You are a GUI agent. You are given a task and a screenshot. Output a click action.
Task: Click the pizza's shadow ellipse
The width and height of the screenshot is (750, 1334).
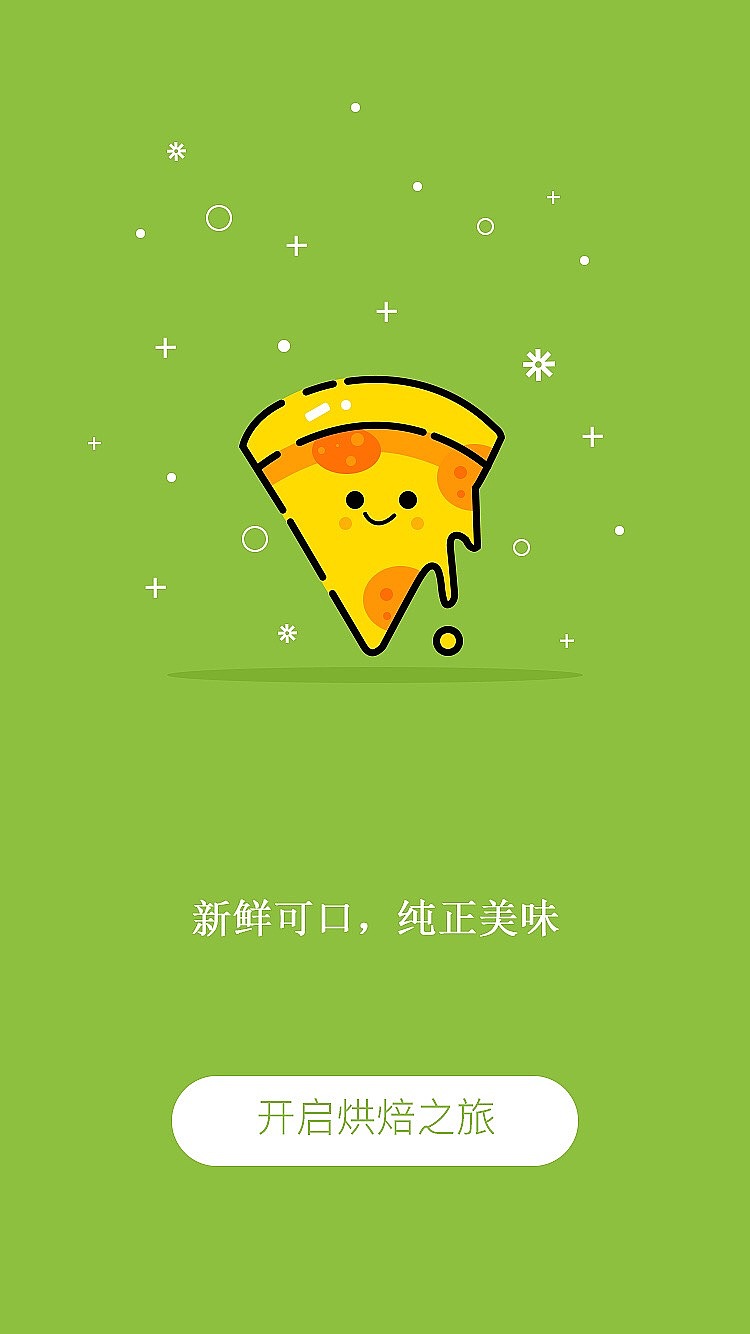click(375, 674)
